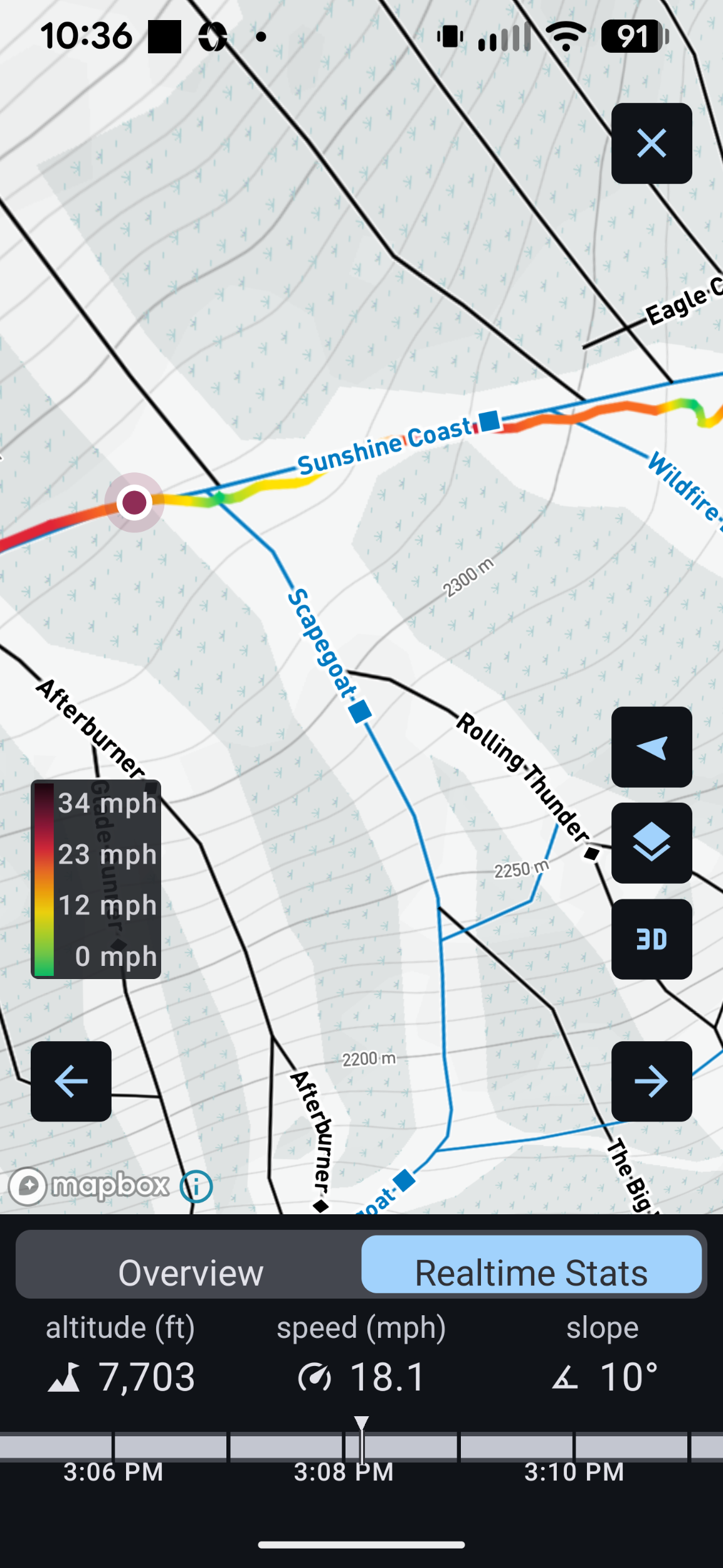The height and width of the screenshot is (1568, 723).
Task: Open Mapbox attribution info
Action: tap(196, 1187)
